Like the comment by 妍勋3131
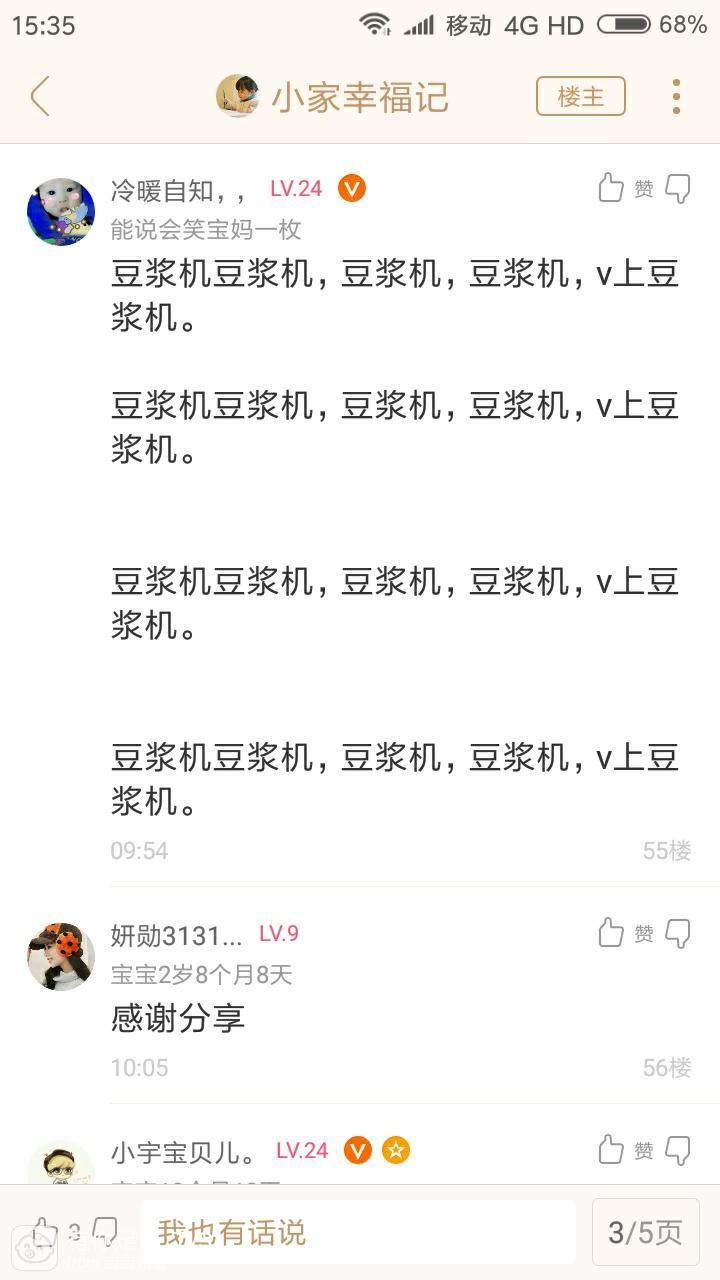The width and height of the screenshot is (720, 1280). 611,933
